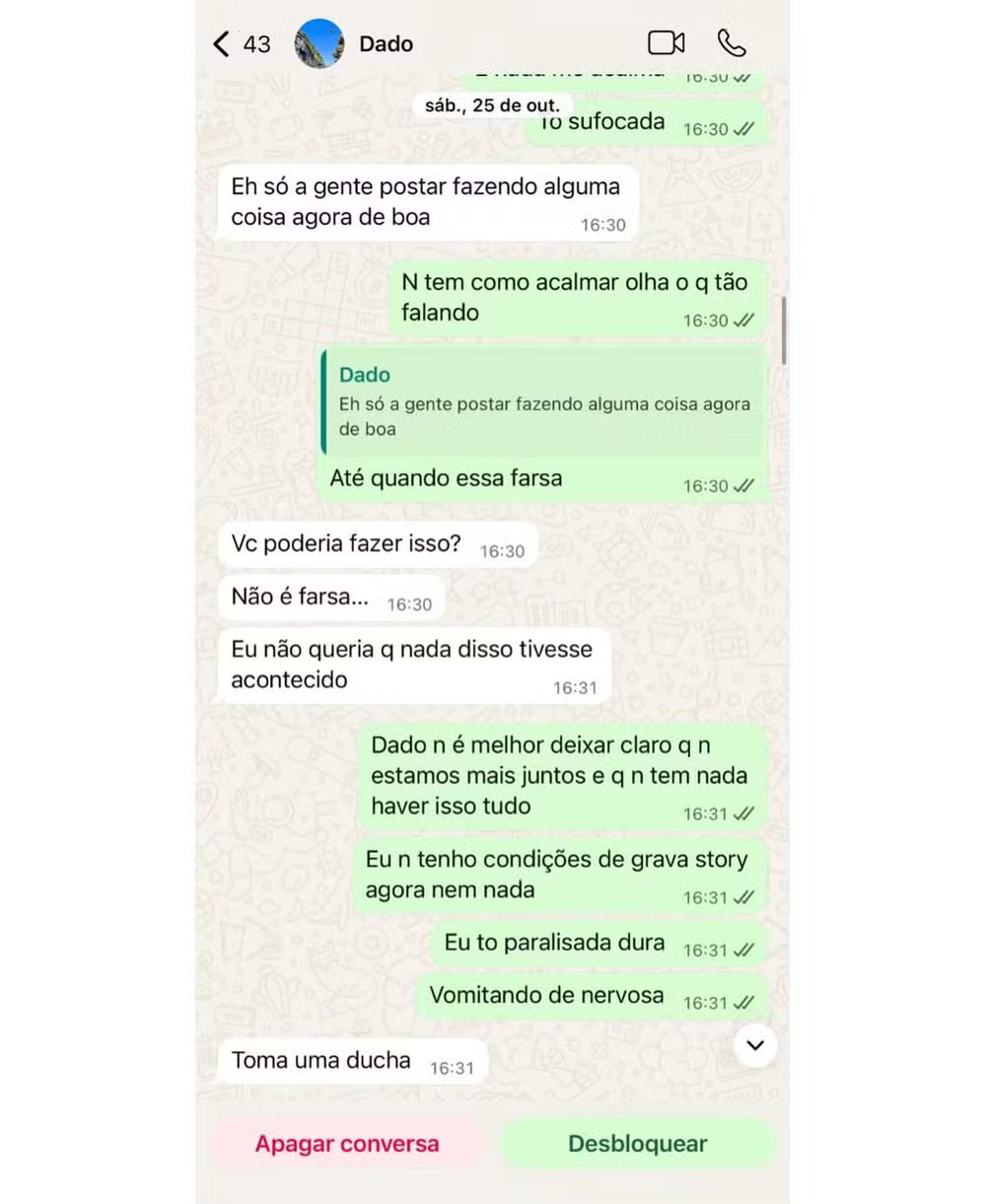Screen dimensions: 986x1204
Task: Start a video call with Dado
Action: point(666,42)
